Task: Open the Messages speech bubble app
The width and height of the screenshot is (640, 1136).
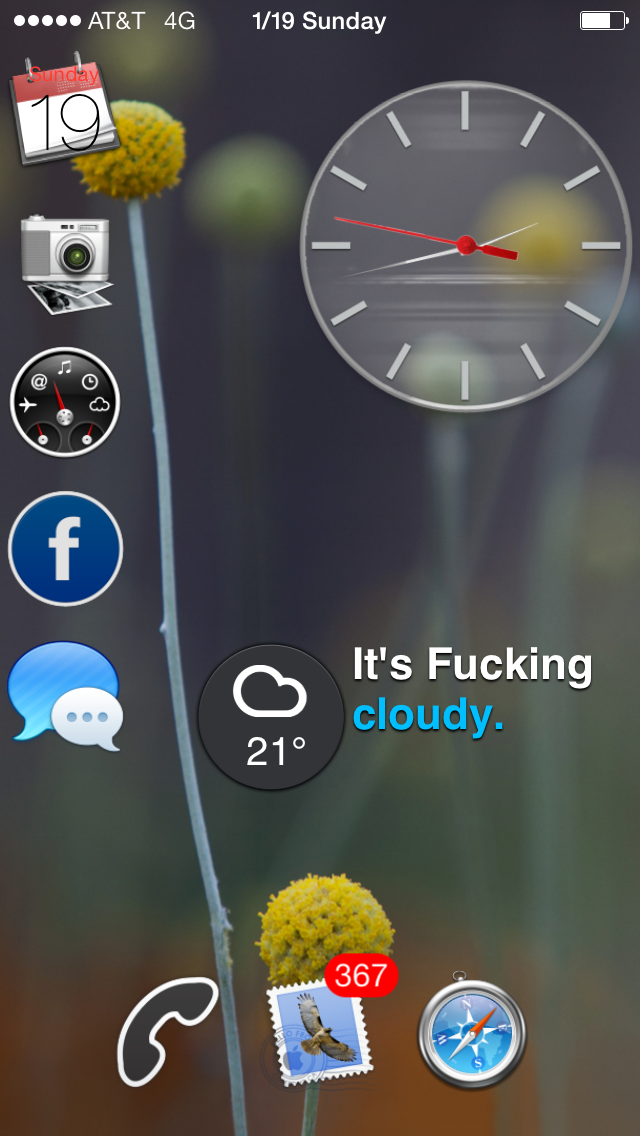Action: 65,696
